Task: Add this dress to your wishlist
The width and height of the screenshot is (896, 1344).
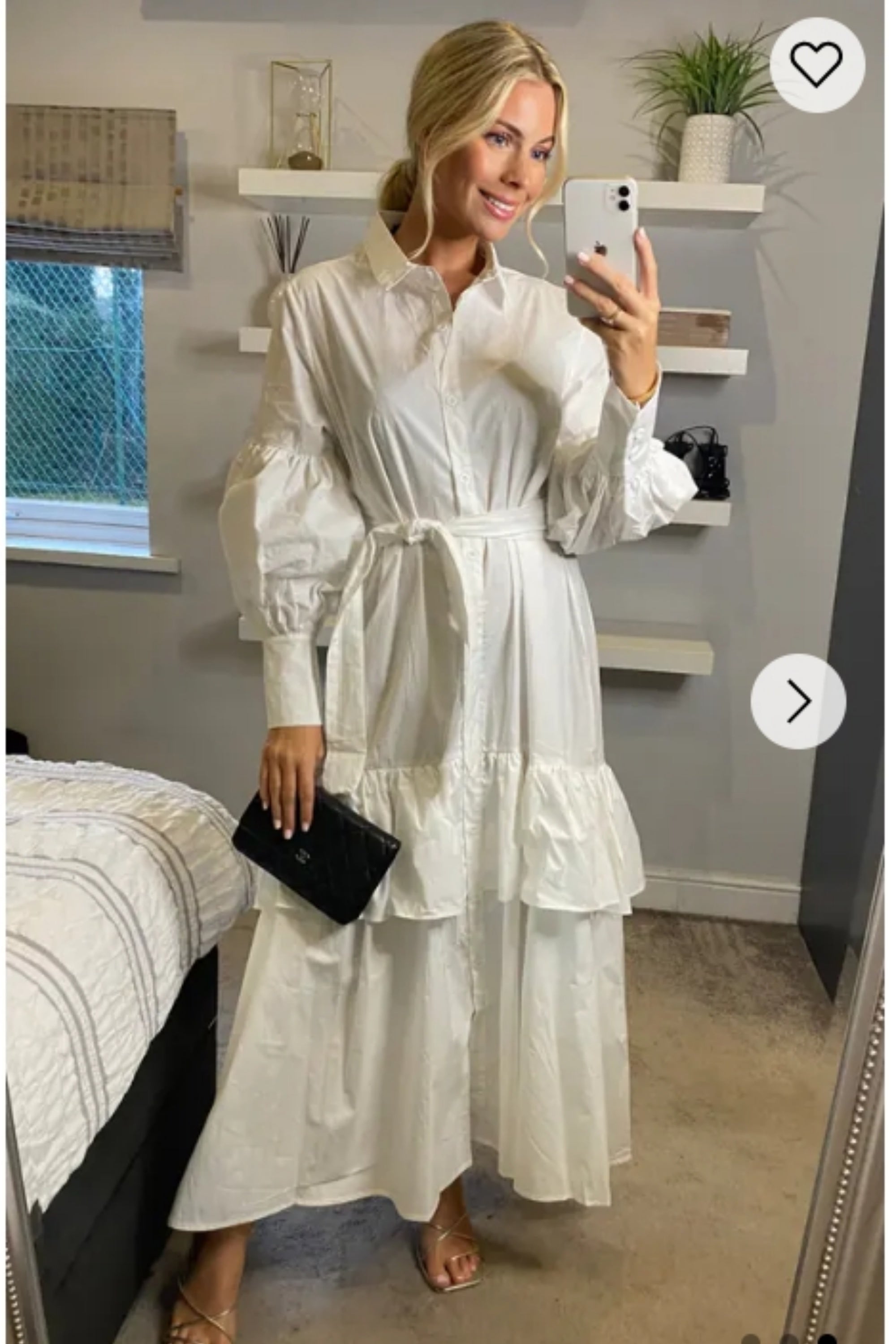Action: point(817,64)
